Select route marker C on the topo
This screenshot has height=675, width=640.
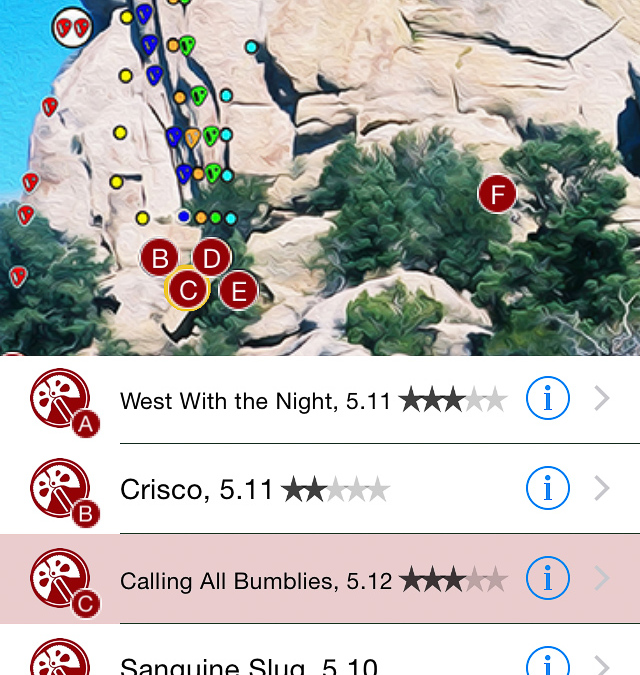click(187, 291)
